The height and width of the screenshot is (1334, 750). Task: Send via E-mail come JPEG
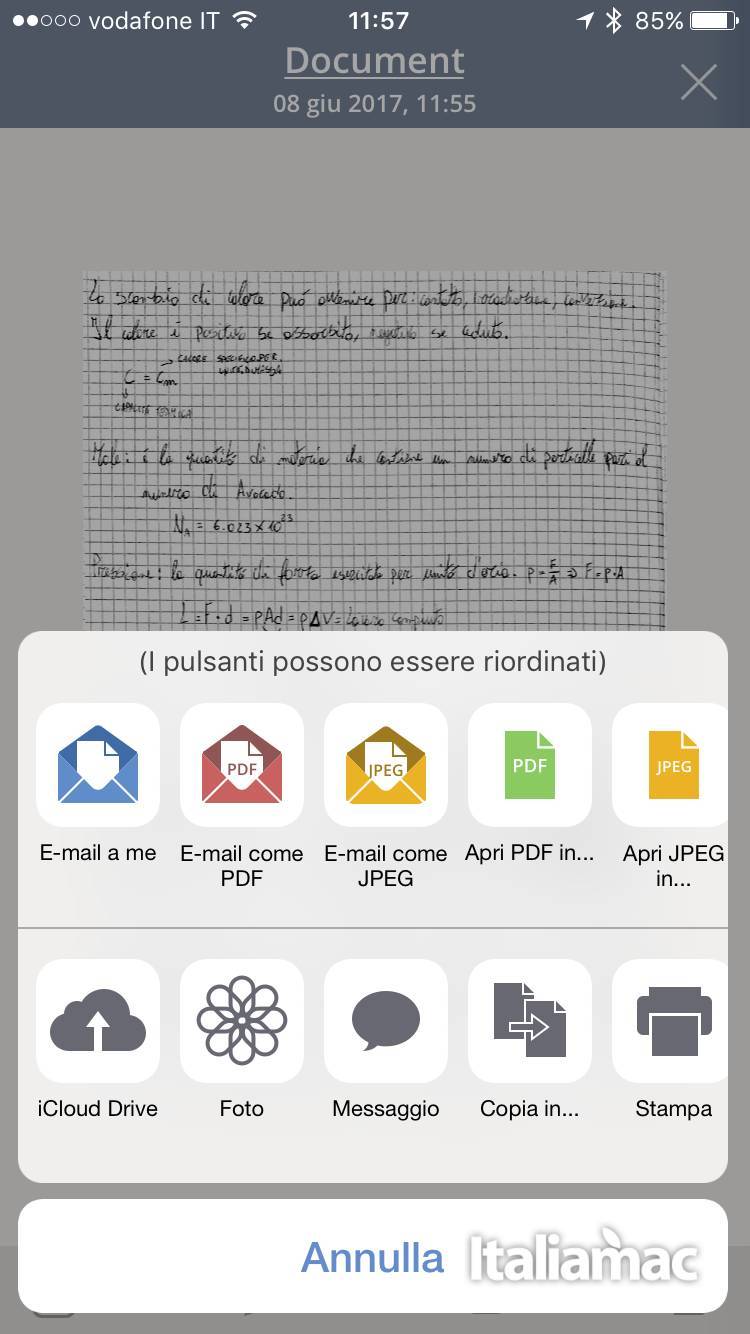tap(386, 765)
